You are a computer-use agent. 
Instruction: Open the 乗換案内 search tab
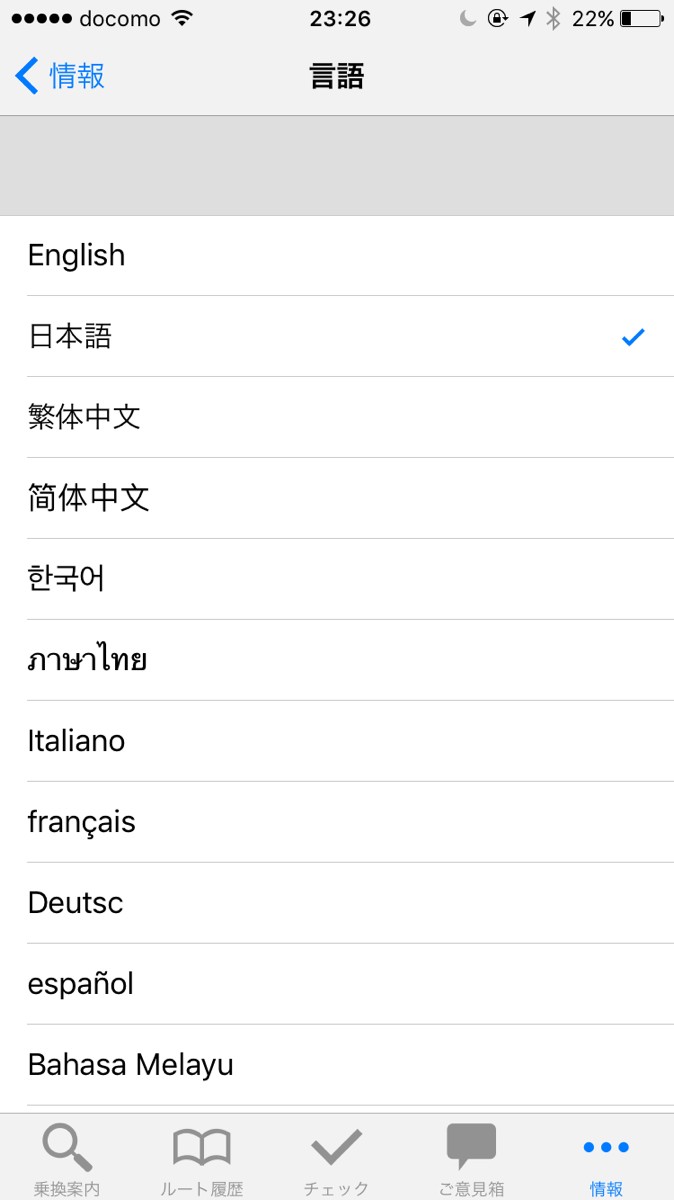coord(67,1158)
